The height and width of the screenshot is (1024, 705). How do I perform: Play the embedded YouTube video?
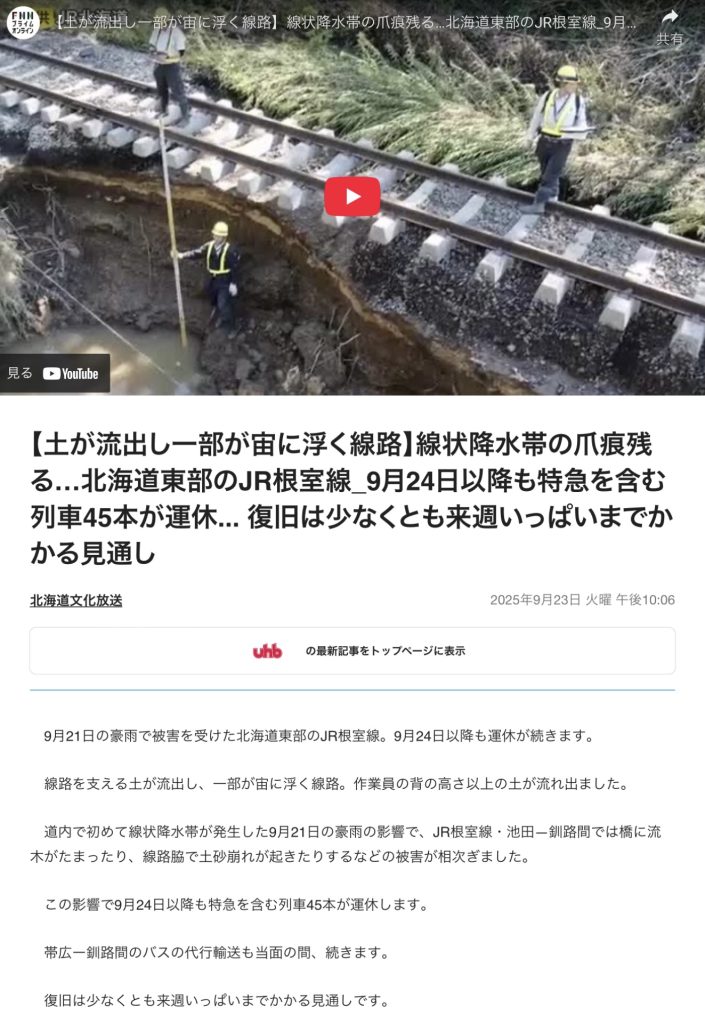pyautogui.click(x=352, y=197)
